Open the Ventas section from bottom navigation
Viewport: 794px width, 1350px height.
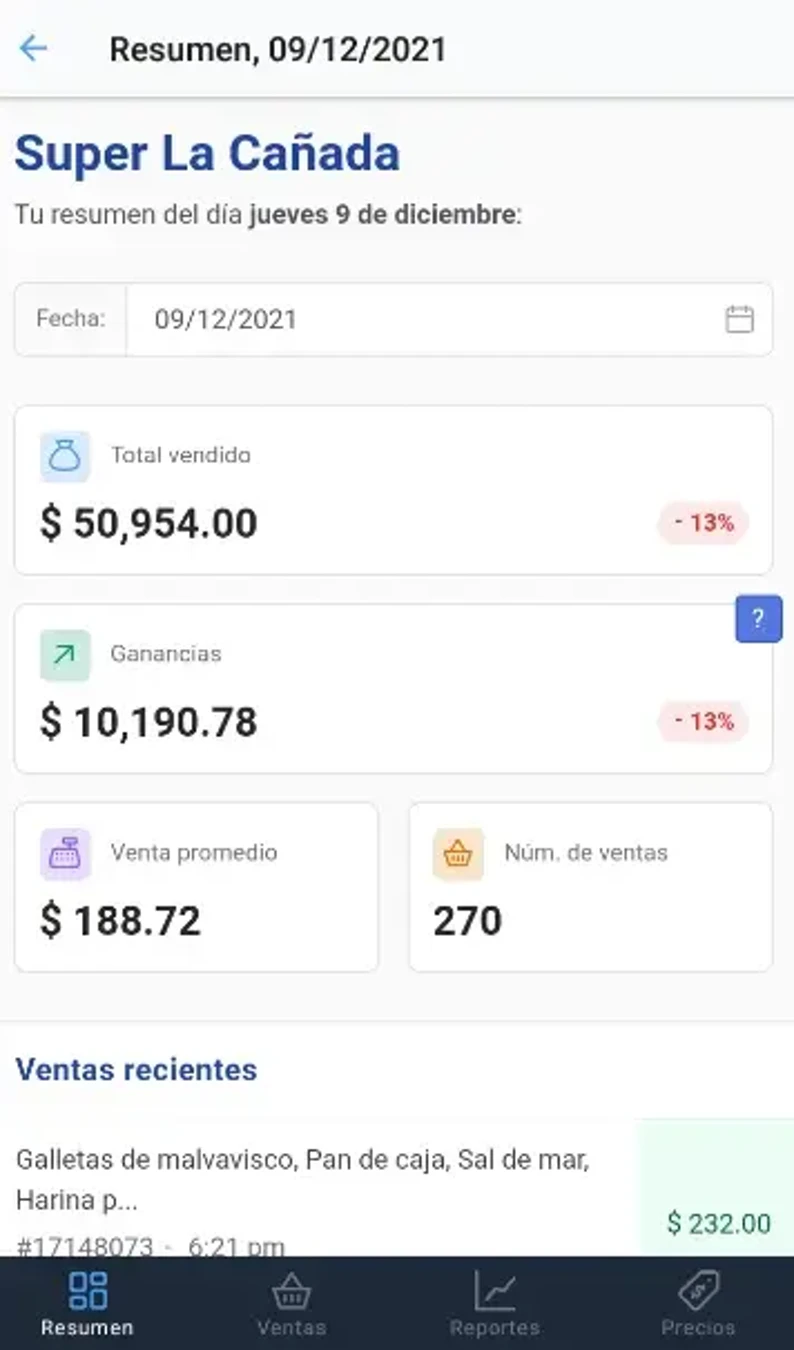tap(290, 1300)
